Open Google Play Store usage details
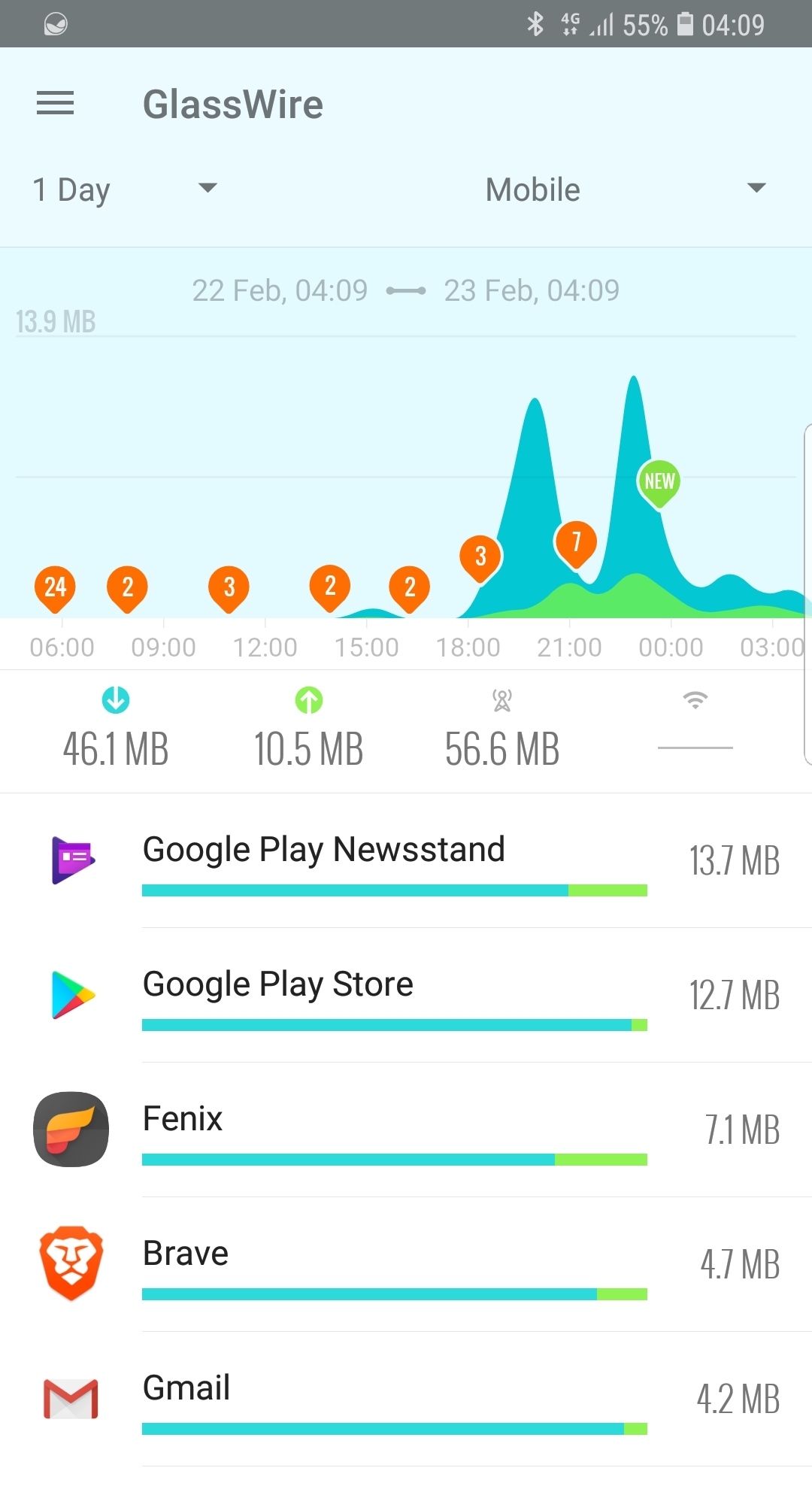812x1486 pixels. 406,996
